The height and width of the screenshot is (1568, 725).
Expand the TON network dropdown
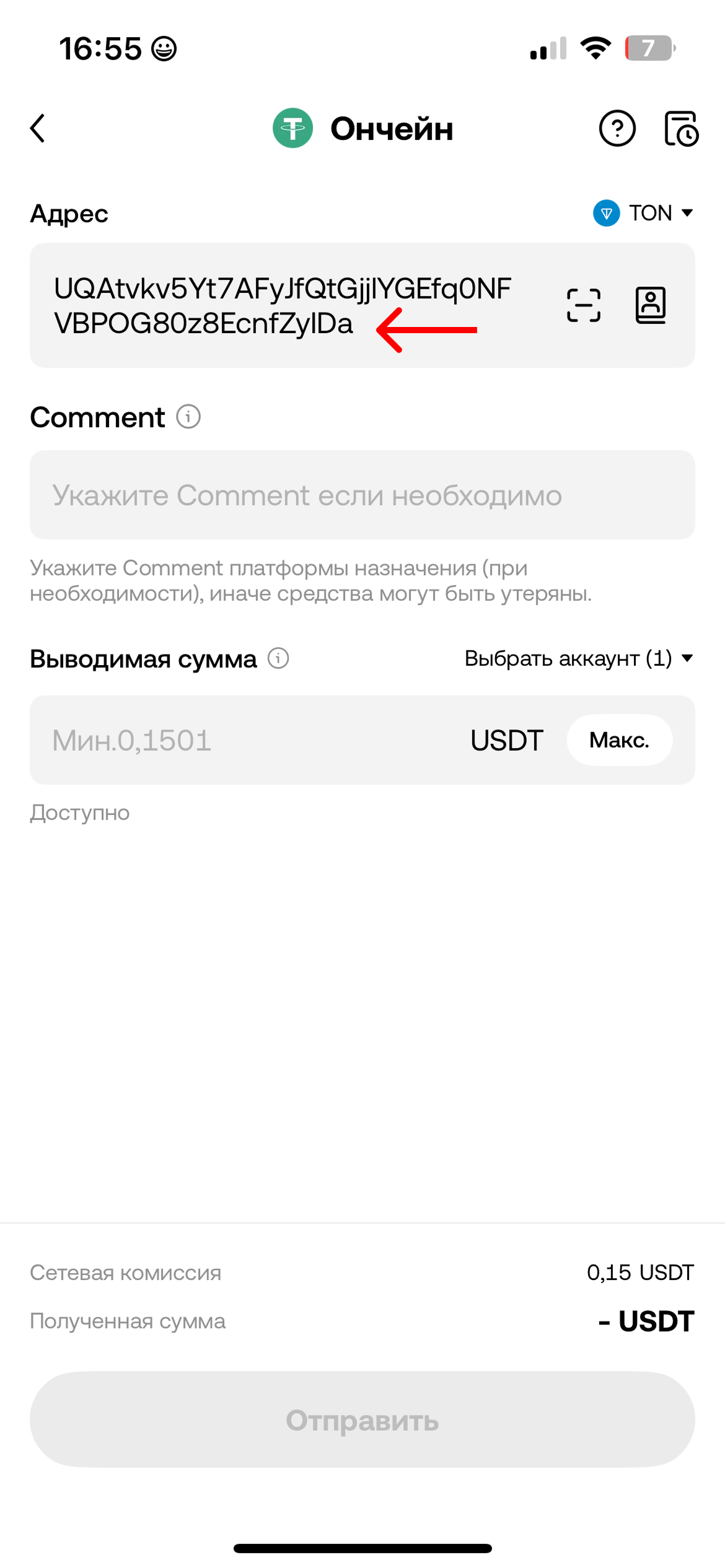click(644, 213)
